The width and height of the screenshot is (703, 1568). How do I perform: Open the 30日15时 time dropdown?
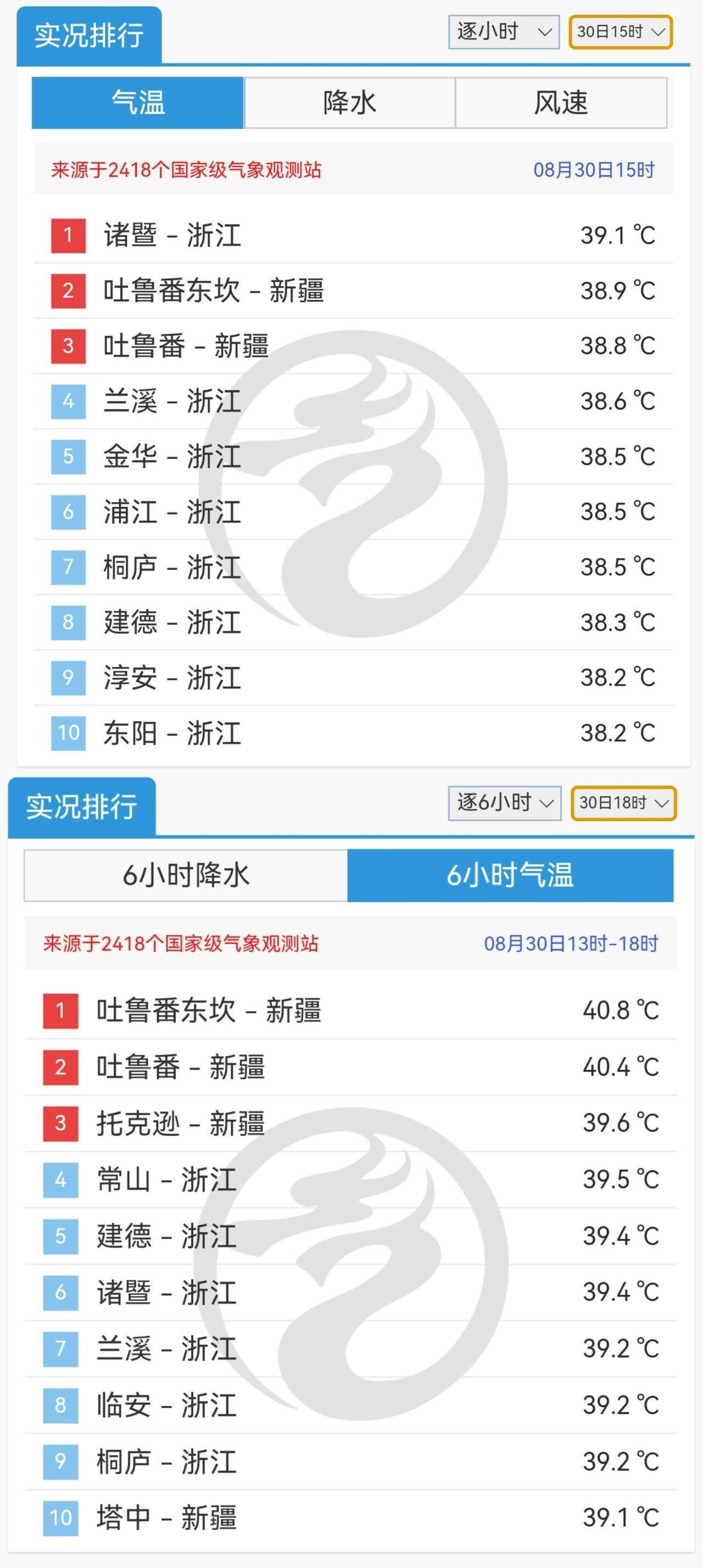click(x=620, y=32)
